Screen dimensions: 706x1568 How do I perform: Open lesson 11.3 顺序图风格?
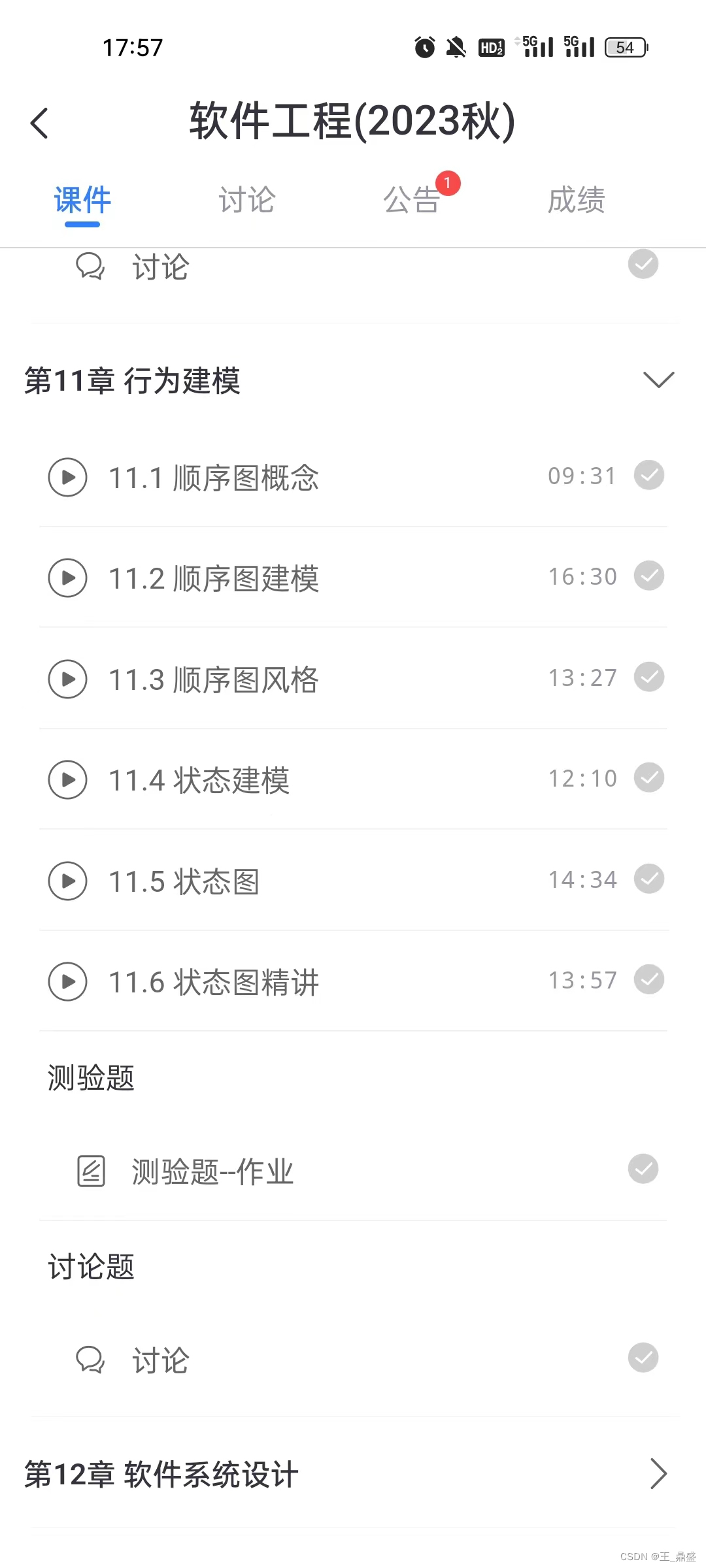coord(213,679)
